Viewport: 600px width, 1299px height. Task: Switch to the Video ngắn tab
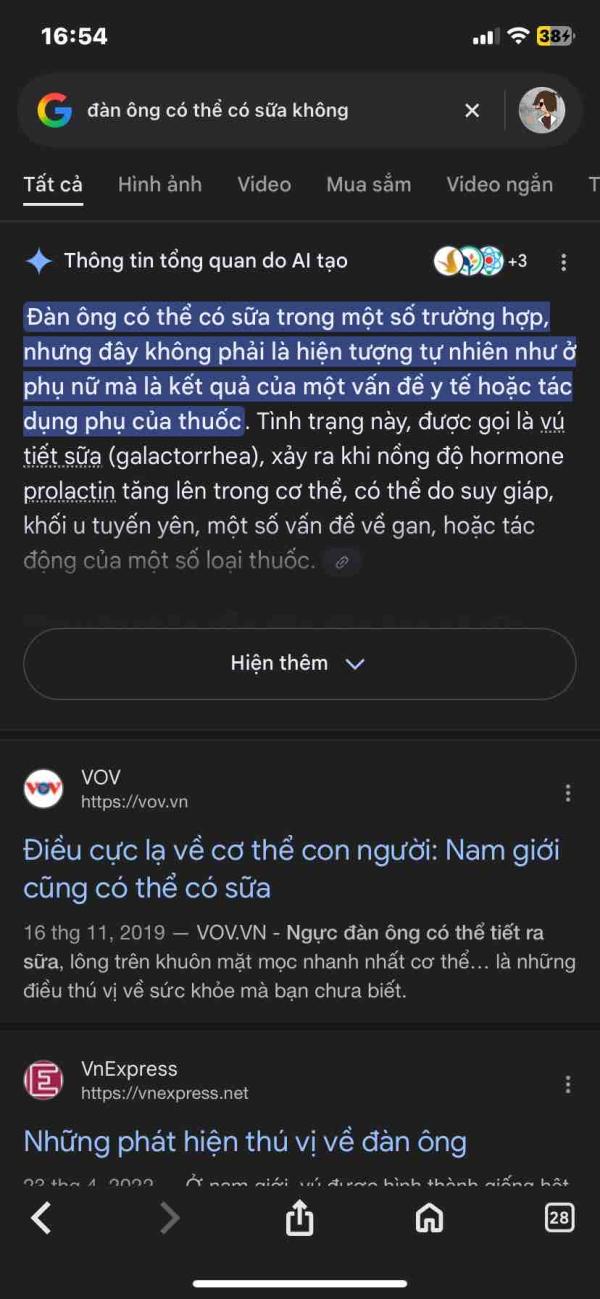499,184
